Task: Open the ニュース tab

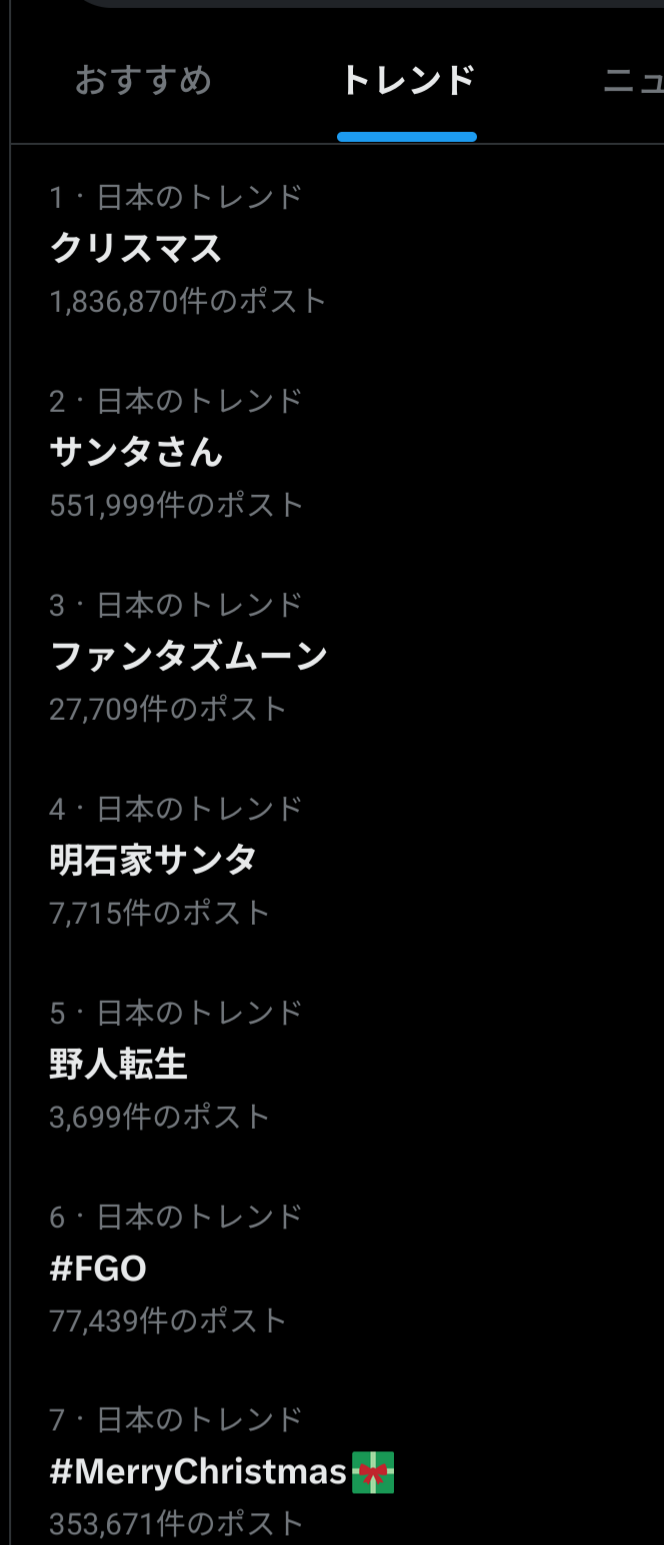Action: click(634, 81)
